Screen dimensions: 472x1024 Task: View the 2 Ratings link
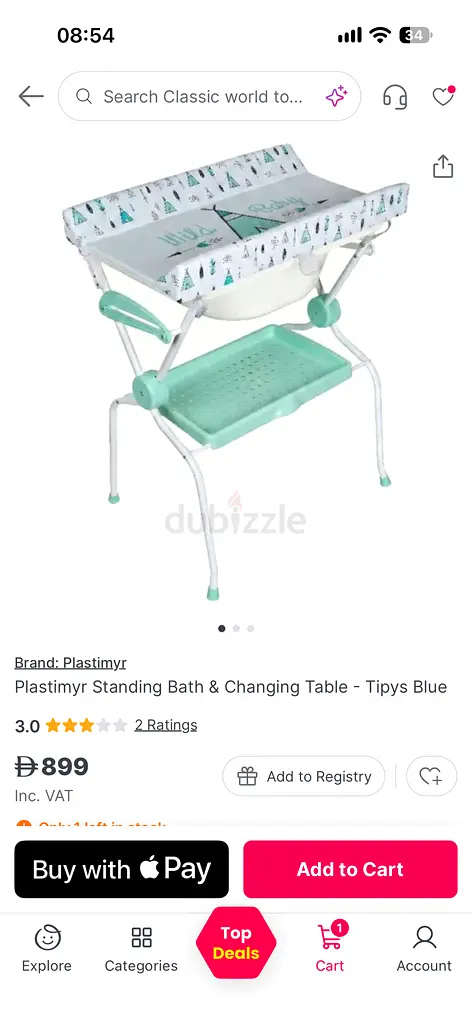166,725
